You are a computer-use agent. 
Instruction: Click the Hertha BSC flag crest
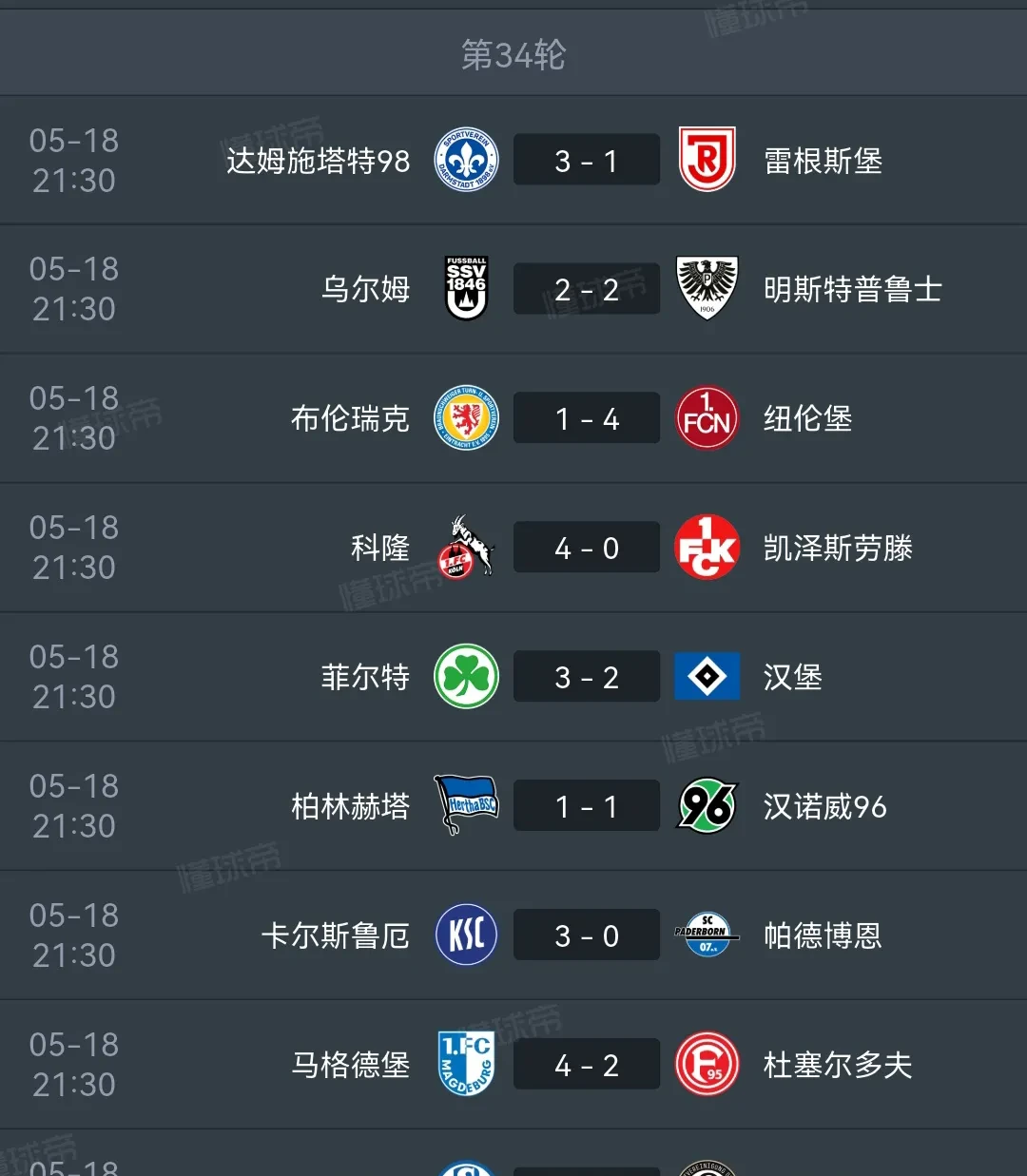point(465,805)
